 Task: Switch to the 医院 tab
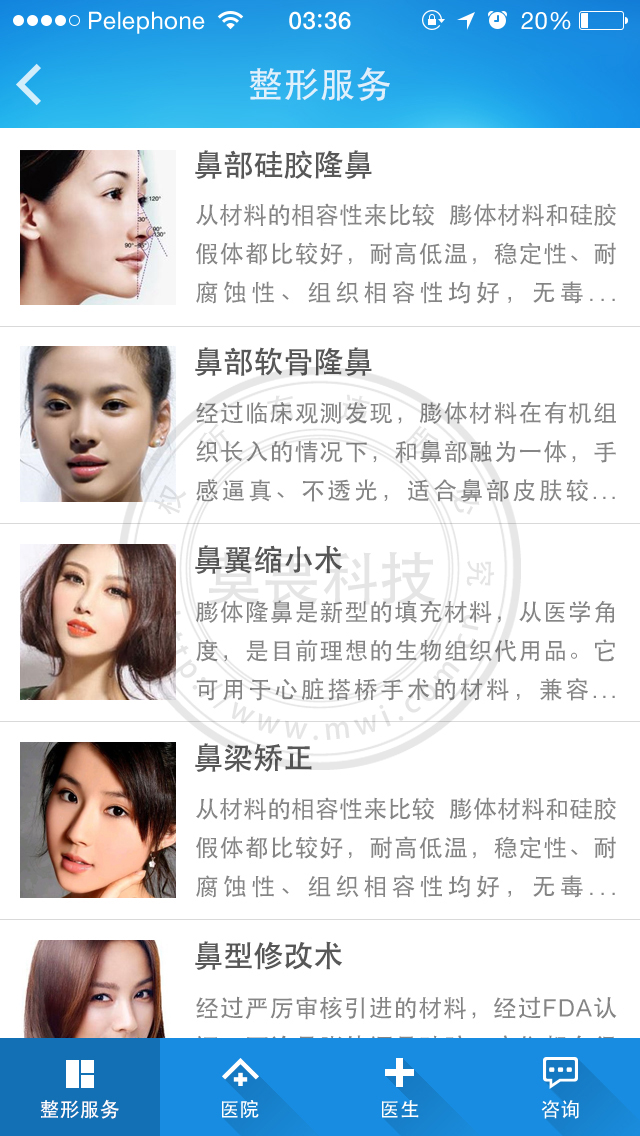coord(240,1088)
